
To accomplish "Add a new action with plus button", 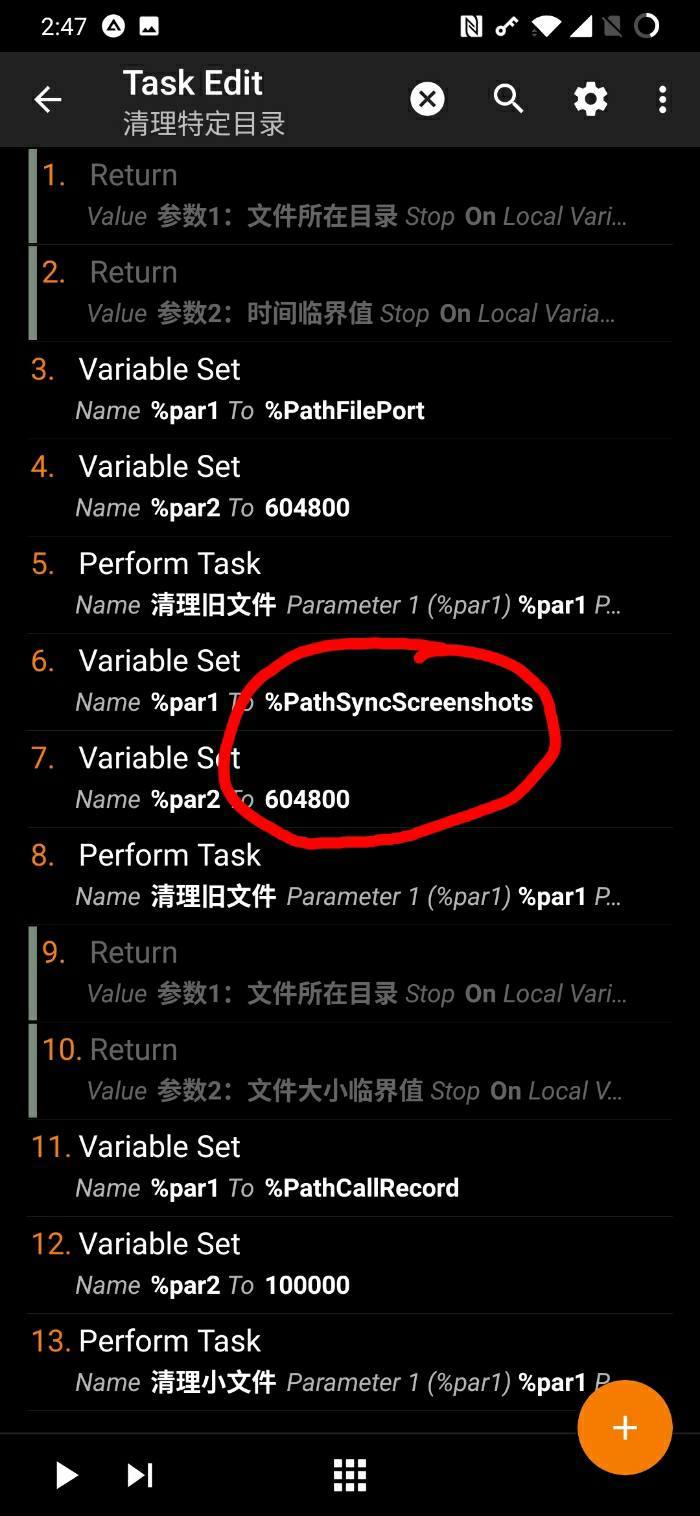I will tap(624, 1427).
